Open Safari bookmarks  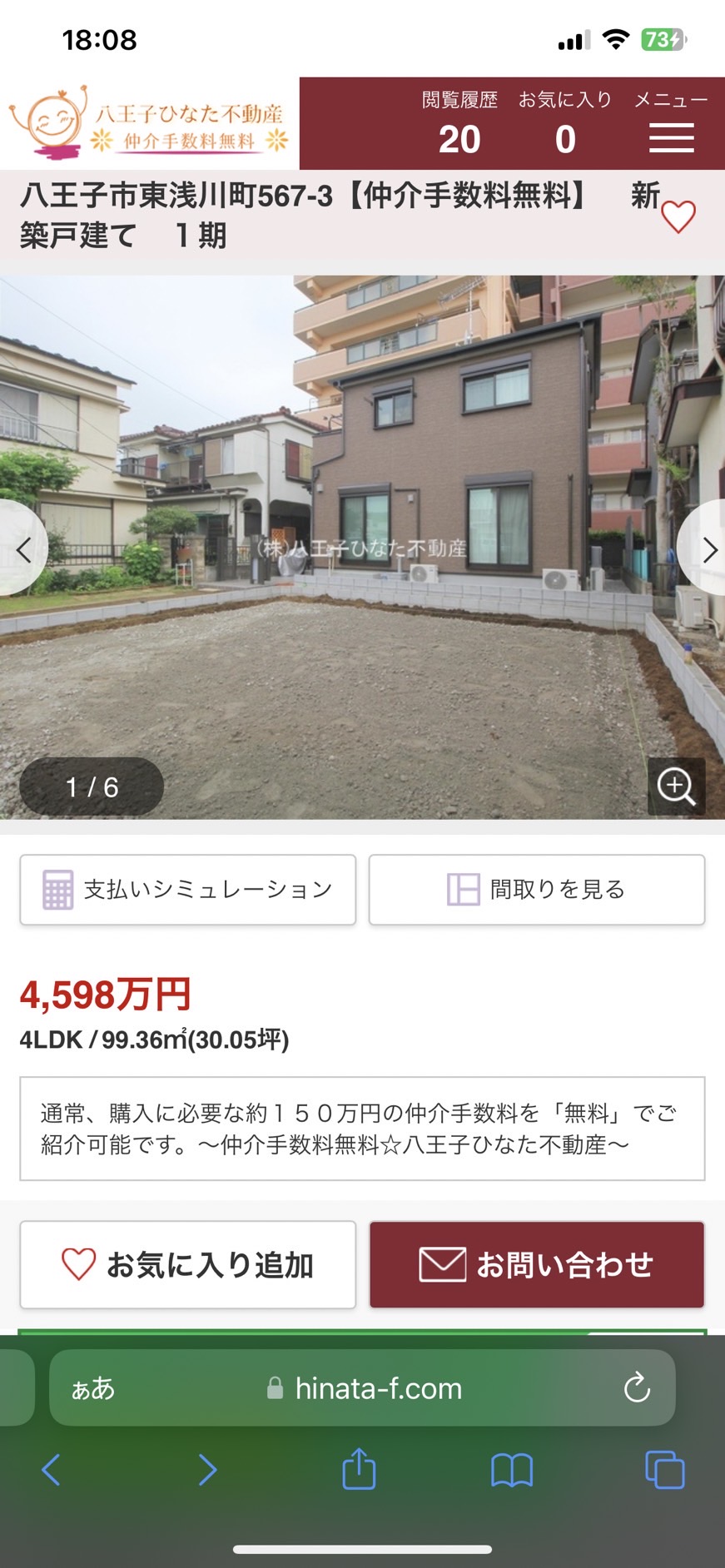(512, 1470)
